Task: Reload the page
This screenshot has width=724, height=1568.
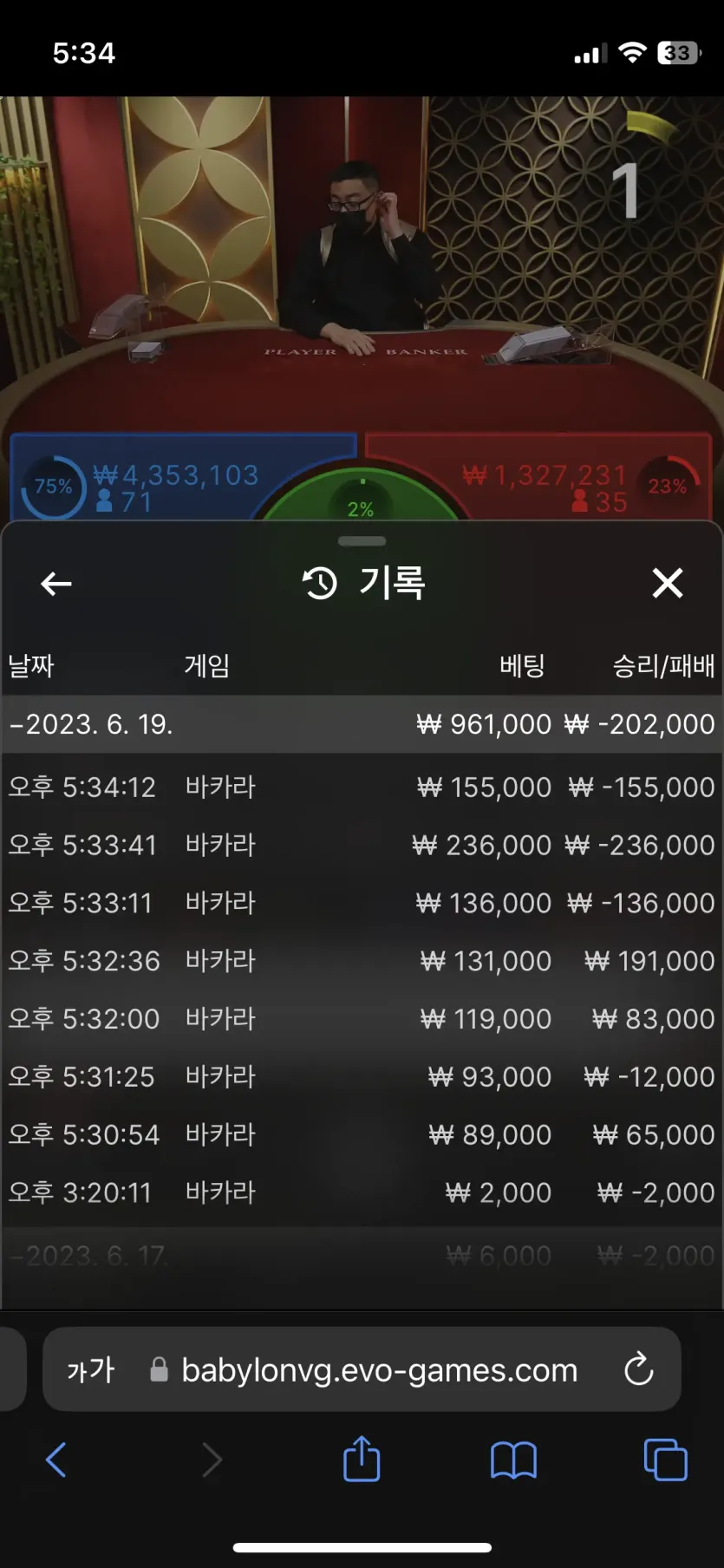Action: pyautogui.click(x=639, y=1369)
